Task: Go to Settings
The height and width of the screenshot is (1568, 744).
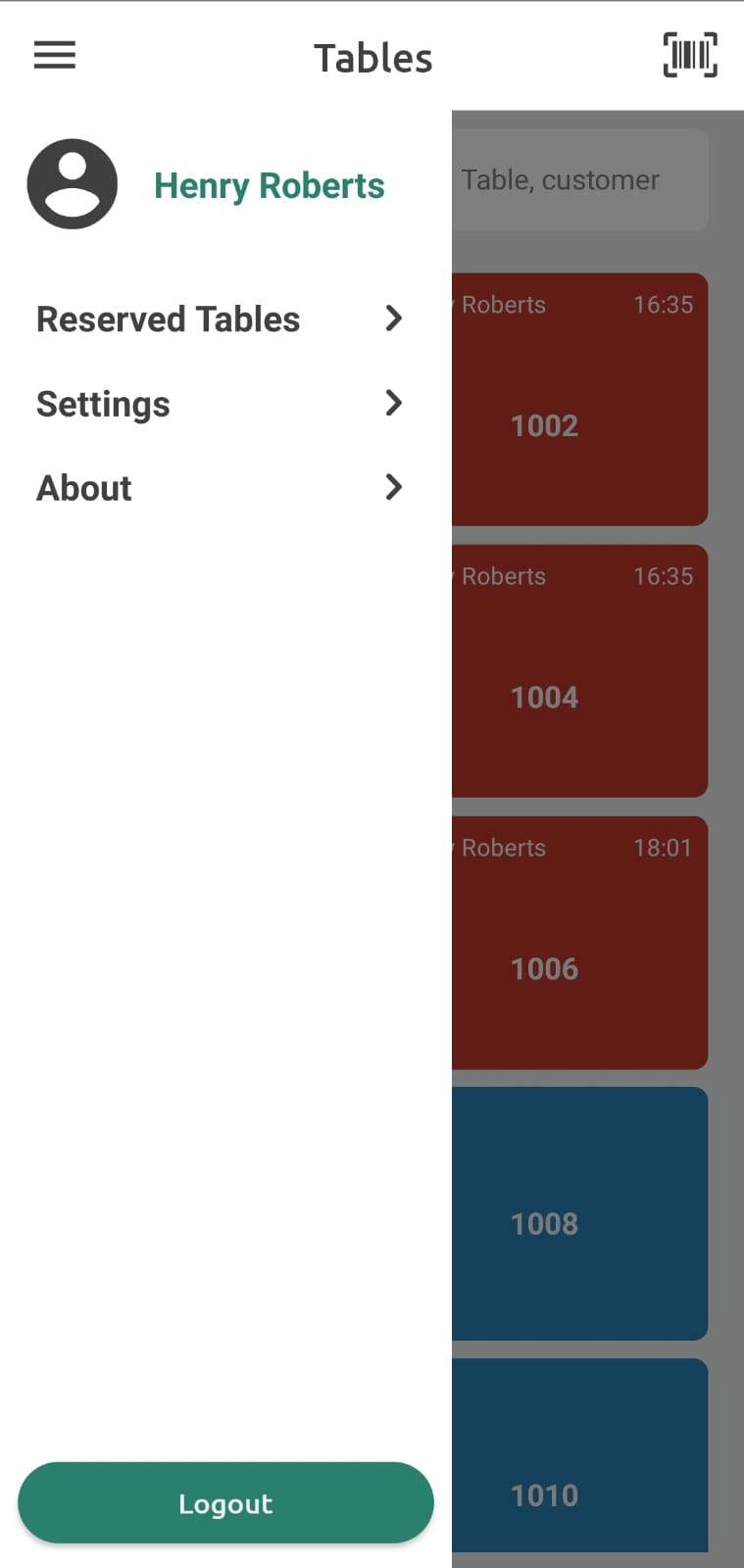Action: click(x=221, y=404)
